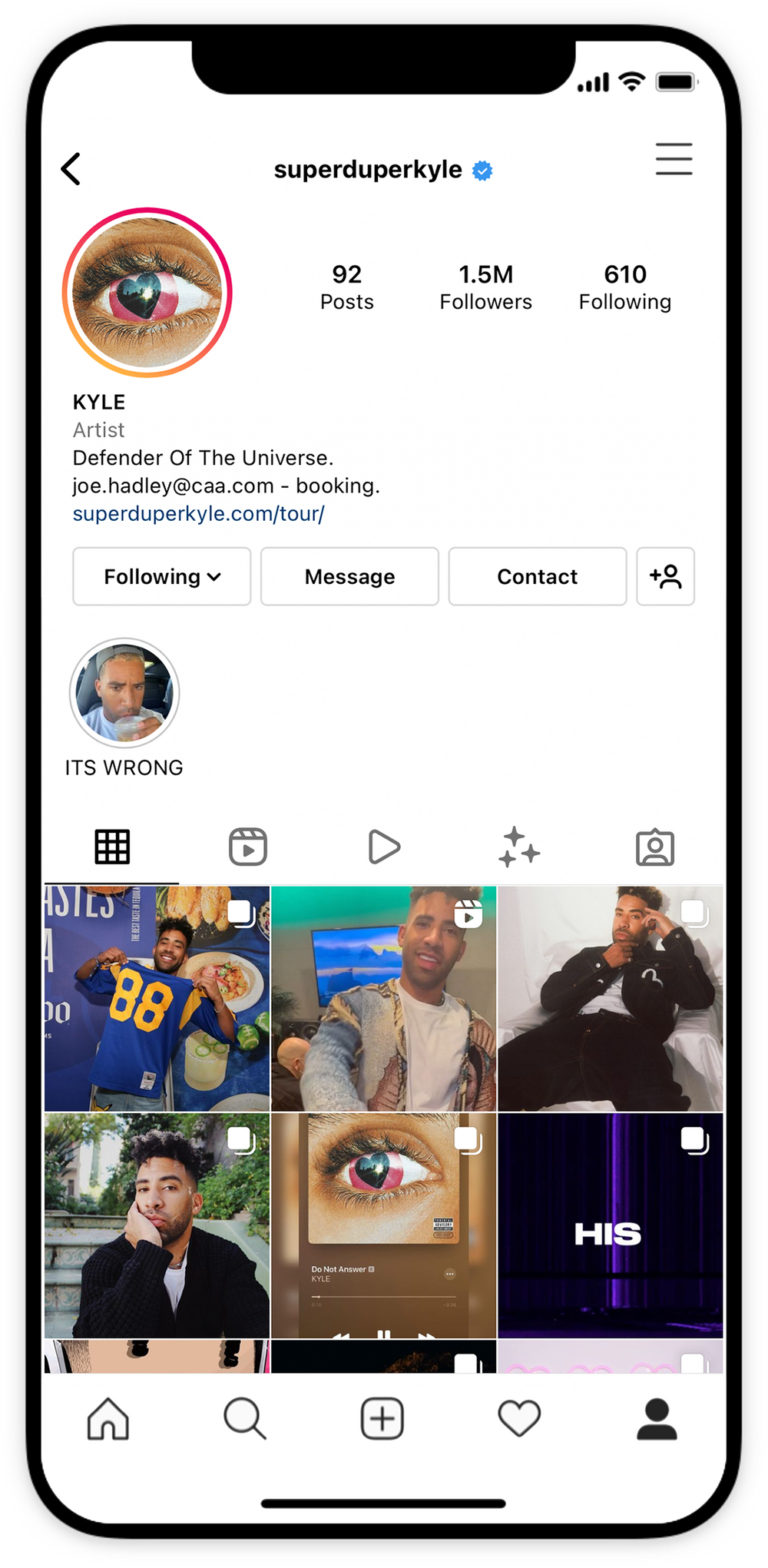Open the post with the 88 jersey
The image size is (768, 1568).
[157, 999]
